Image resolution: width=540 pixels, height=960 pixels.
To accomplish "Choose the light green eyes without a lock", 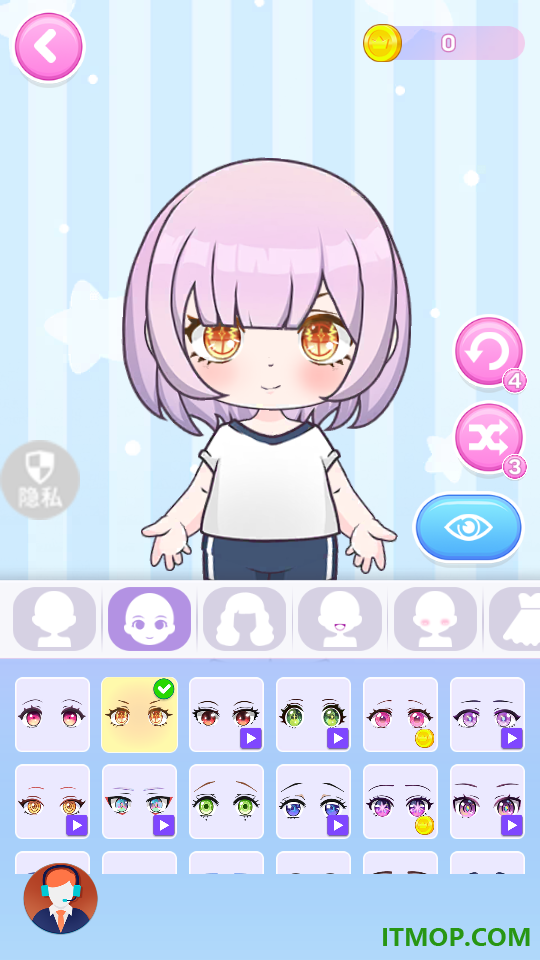I will pos(227,801).
